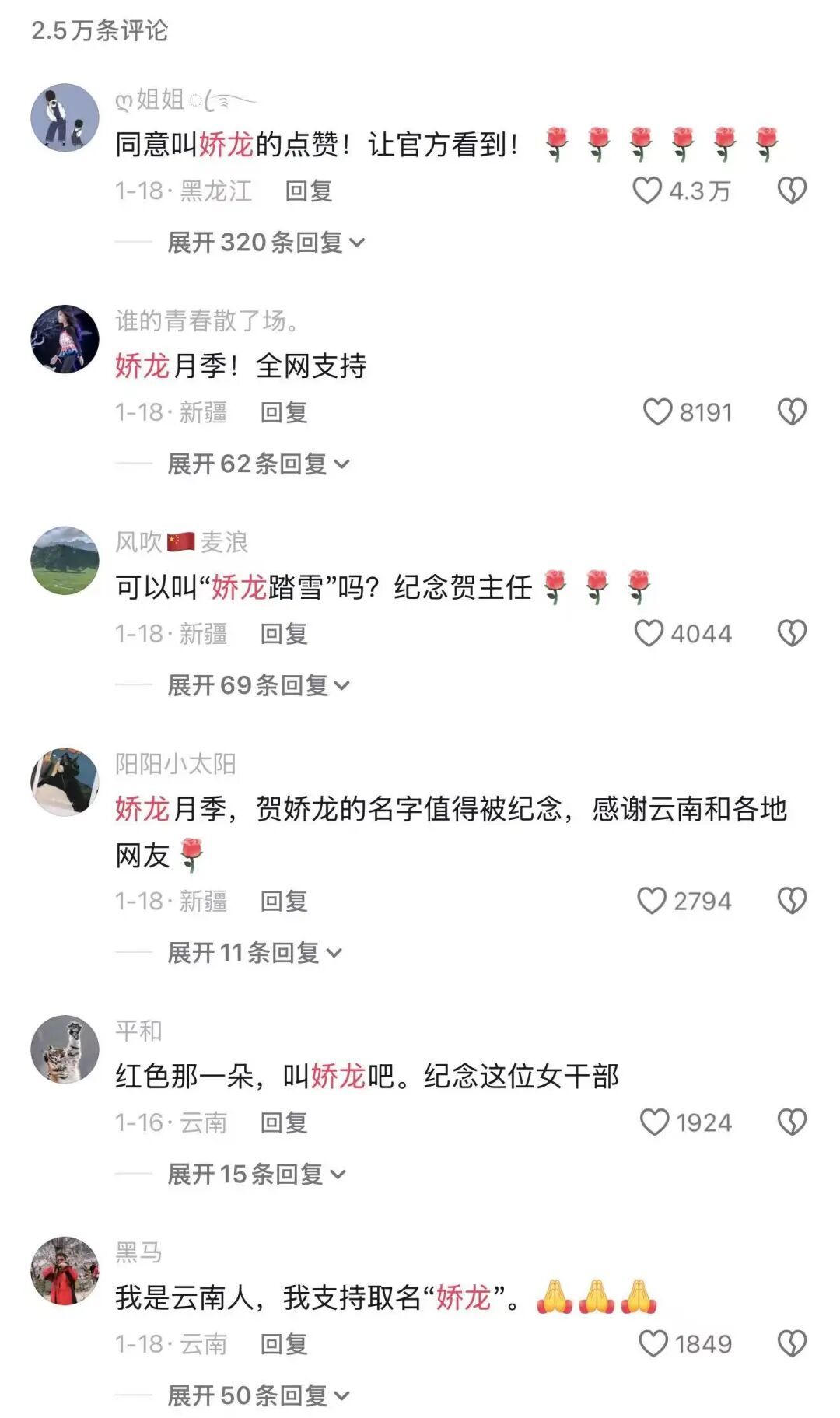Like 阳阳小太阳's comment

[x=652, y=902]
